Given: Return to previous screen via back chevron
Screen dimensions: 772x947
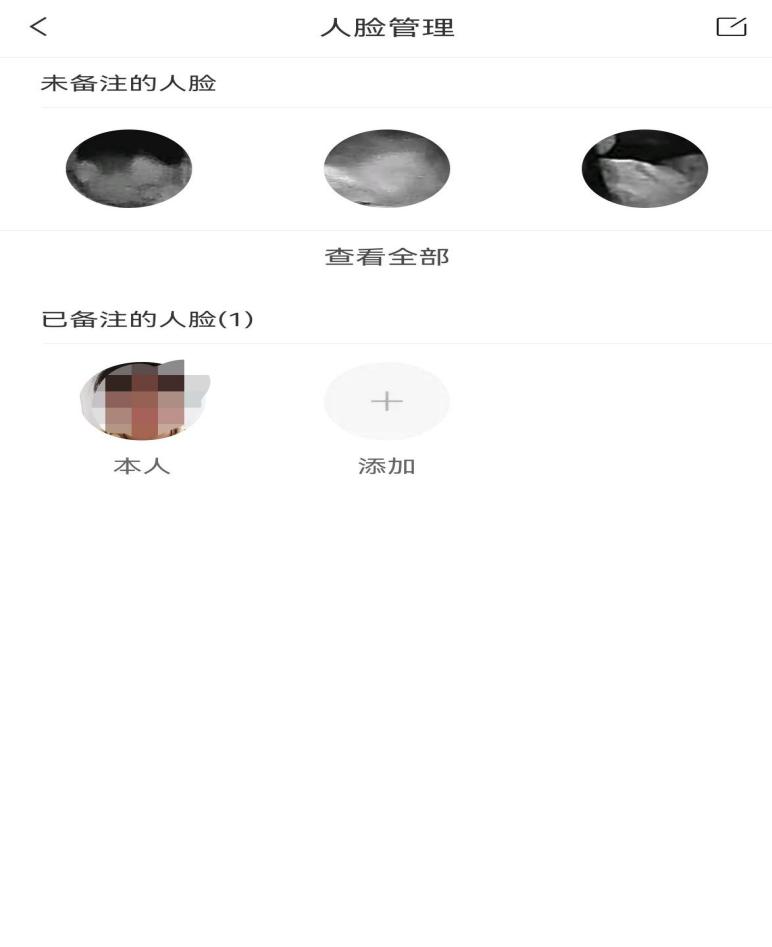Looking at the screenshot, I should pos(35,28).
